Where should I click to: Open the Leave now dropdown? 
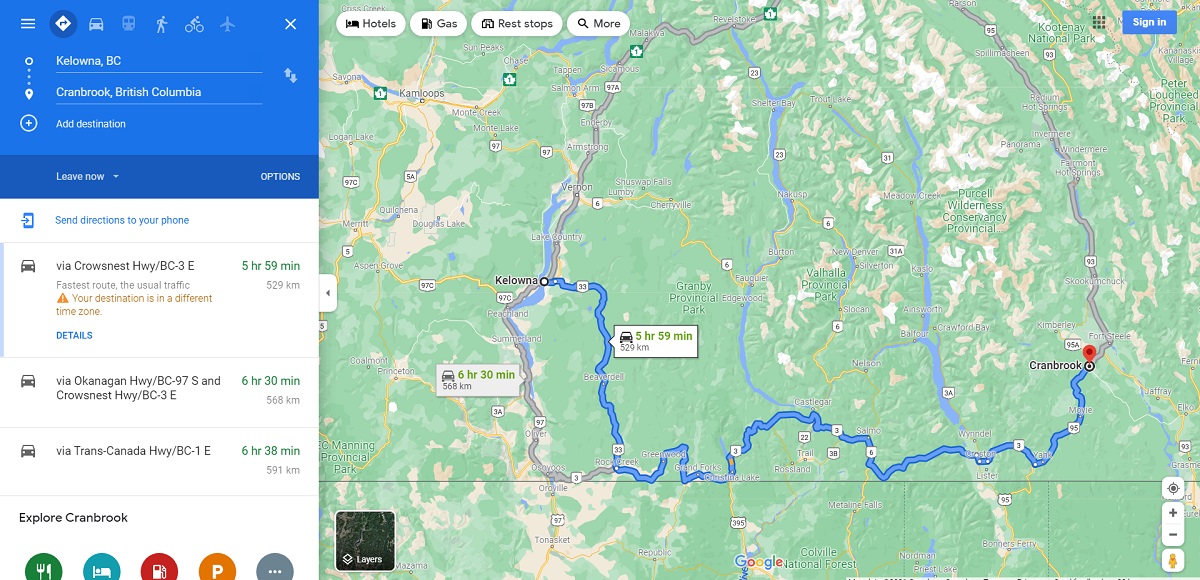pos(88,177)
